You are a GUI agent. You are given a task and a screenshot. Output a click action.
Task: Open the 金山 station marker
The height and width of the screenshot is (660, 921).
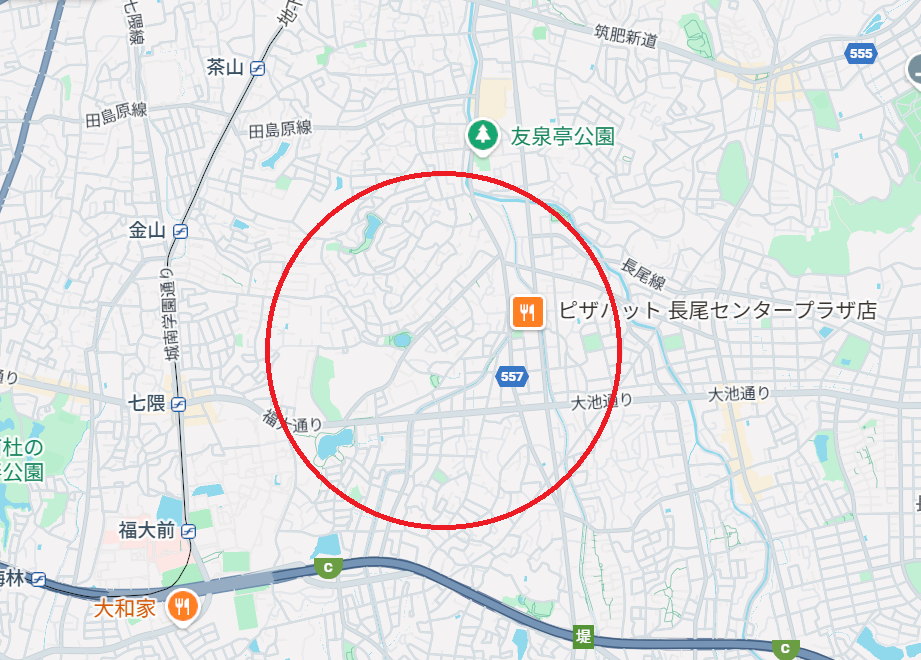point(181,231)
